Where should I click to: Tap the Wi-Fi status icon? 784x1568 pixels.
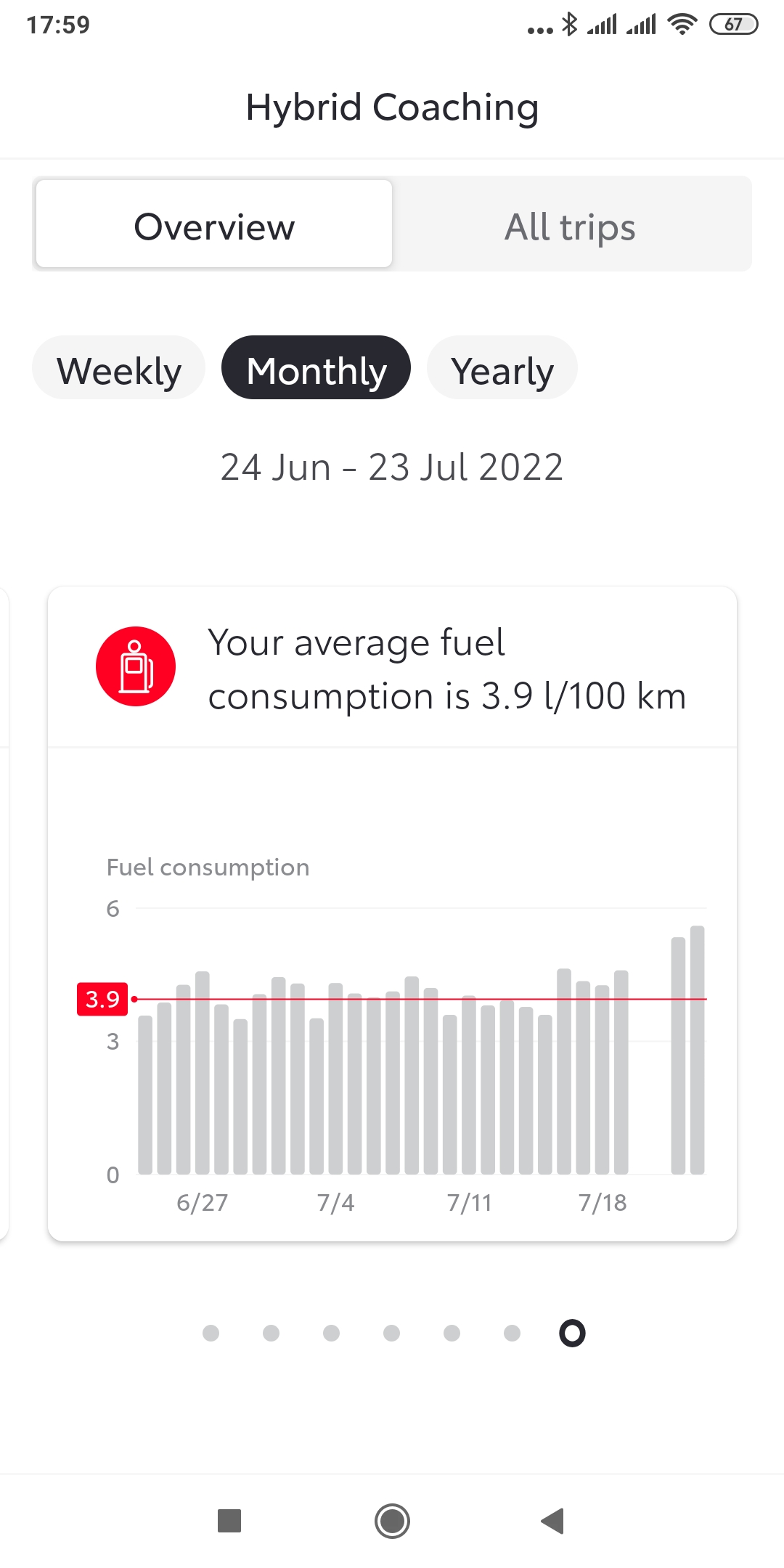[681, 24]
